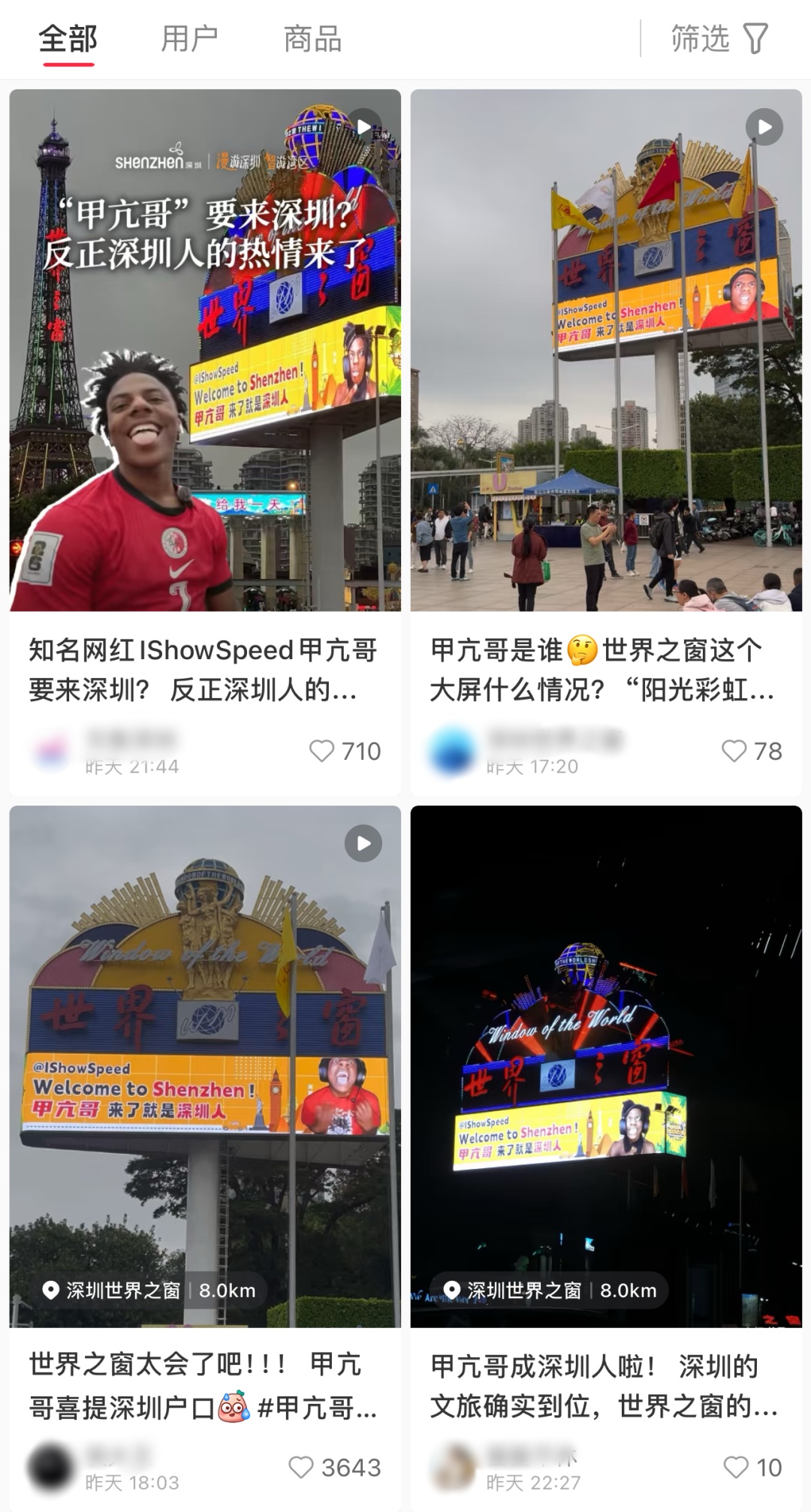The image size is (811, 1512).
Task: Play the 世界之窗 billboard video bottom left
Action: (365, 843)
